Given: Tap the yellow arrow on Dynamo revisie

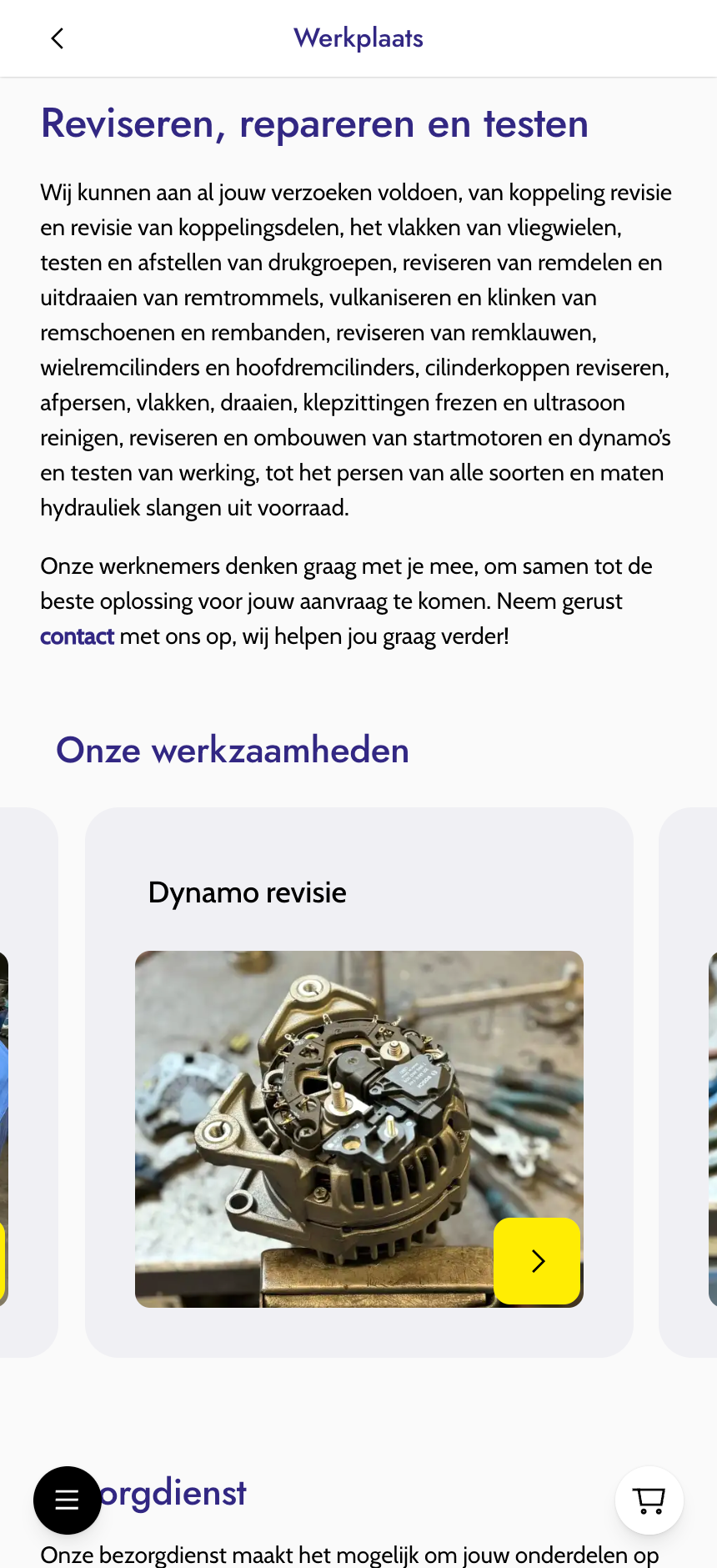Looking at the screenshot, I should [538, 1260].
